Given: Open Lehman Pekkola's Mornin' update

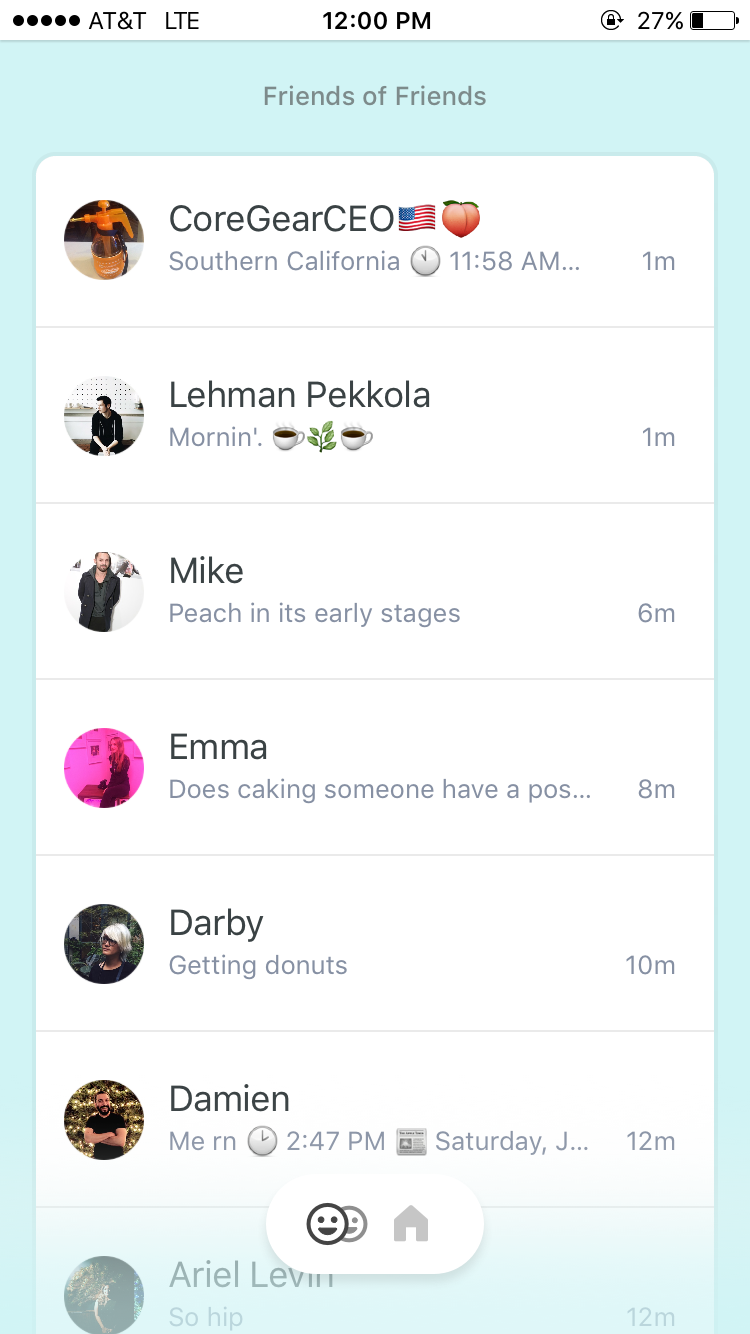Looking at the screenshot, I should (x=374, y=416).
